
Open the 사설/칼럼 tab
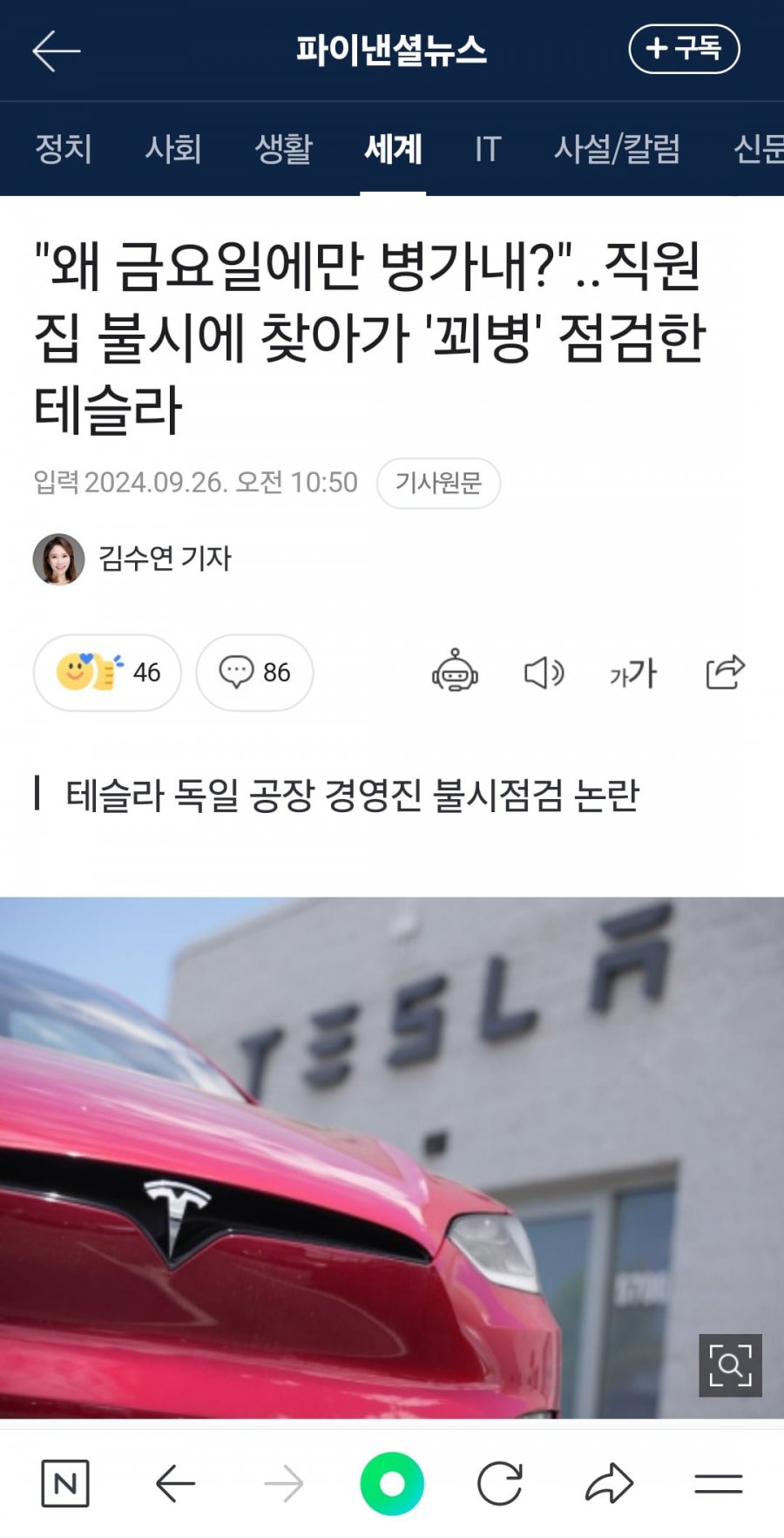(x=617, y=149)
